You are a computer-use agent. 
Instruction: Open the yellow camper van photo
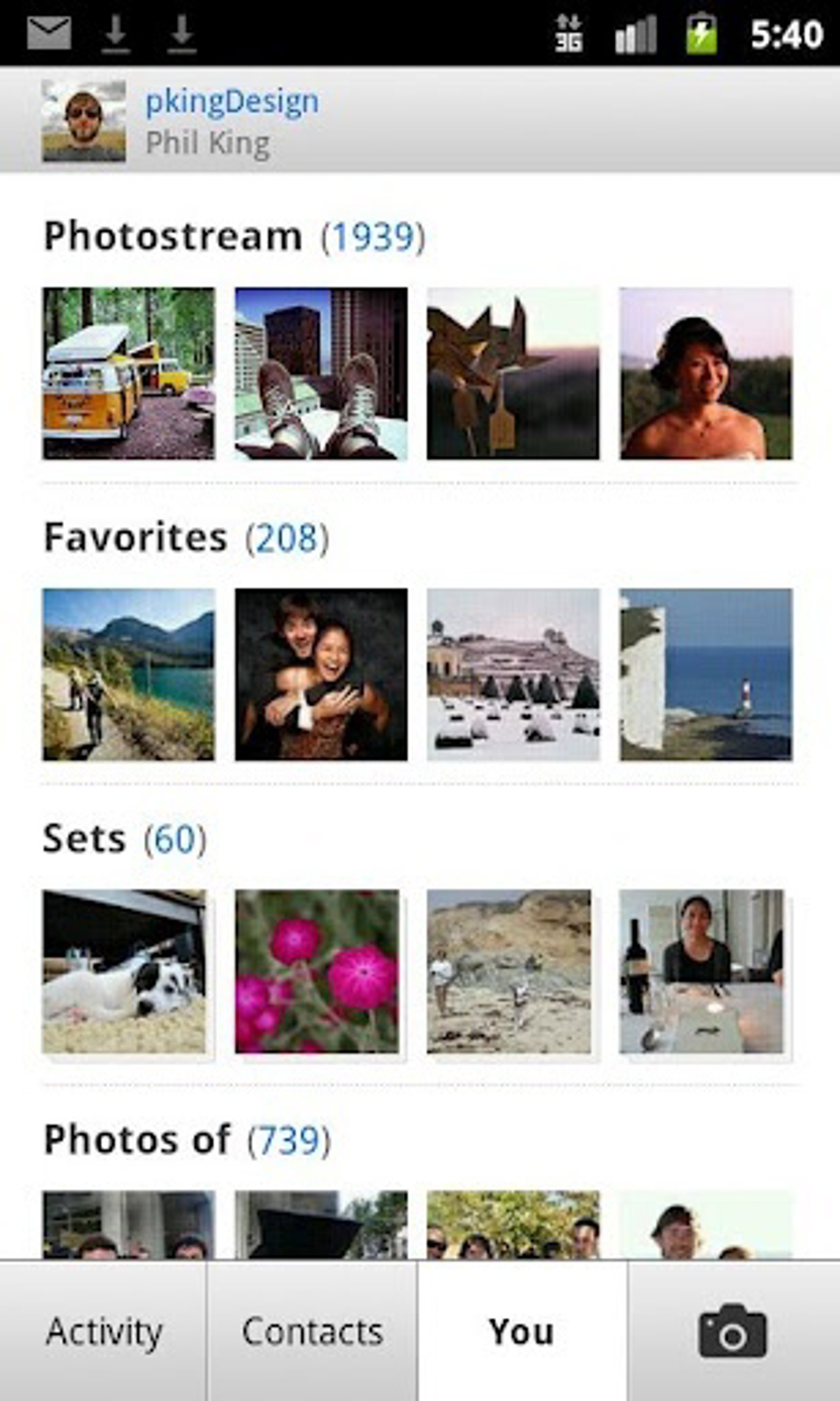pyautogui.click(x=129, y=374)
